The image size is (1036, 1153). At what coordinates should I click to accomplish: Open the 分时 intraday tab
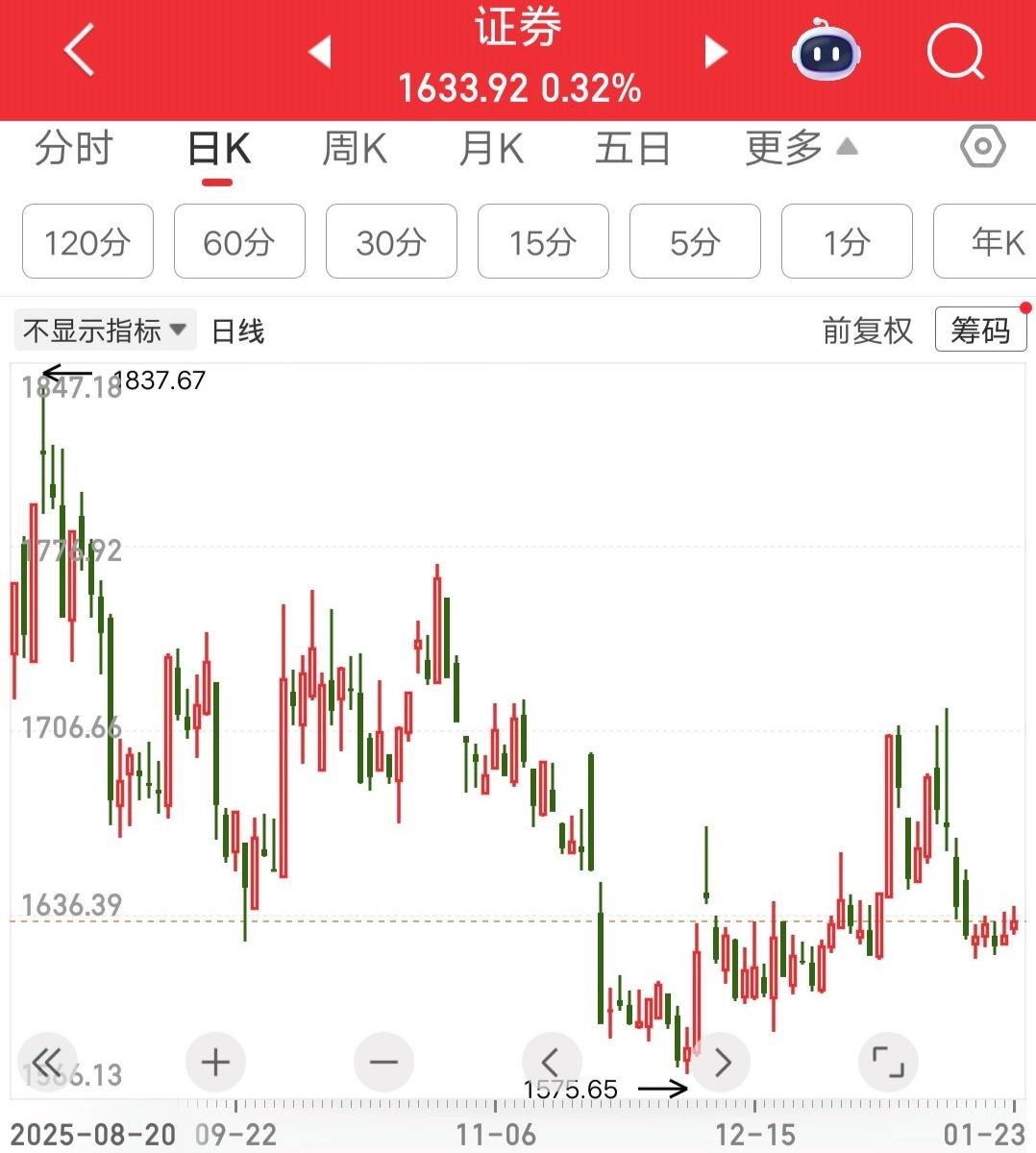tap(72, 149)
